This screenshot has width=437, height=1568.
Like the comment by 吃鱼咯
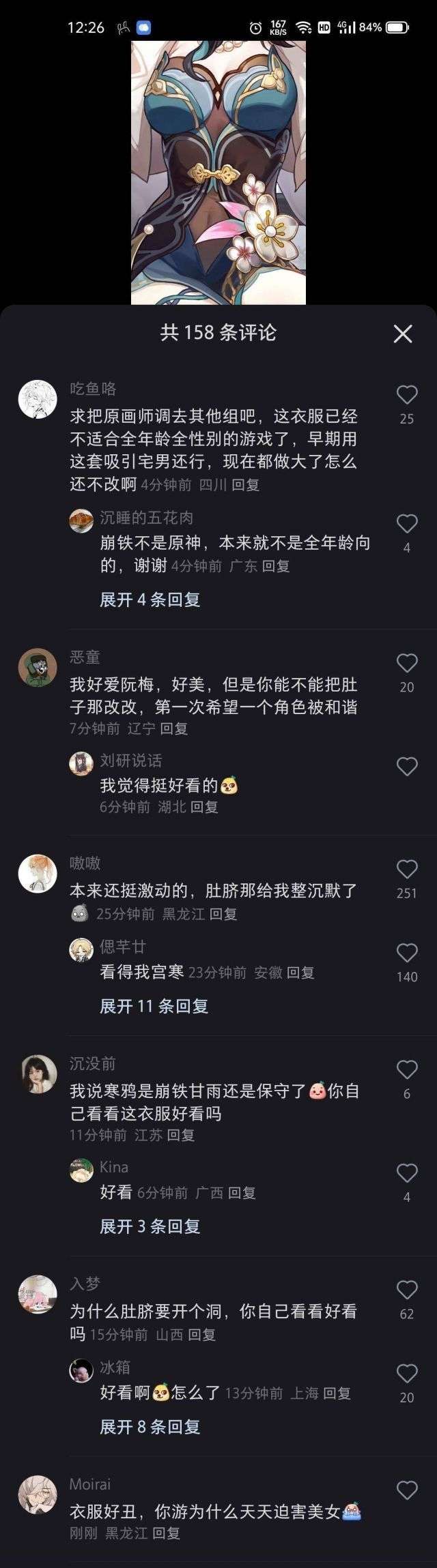point(407,395)
